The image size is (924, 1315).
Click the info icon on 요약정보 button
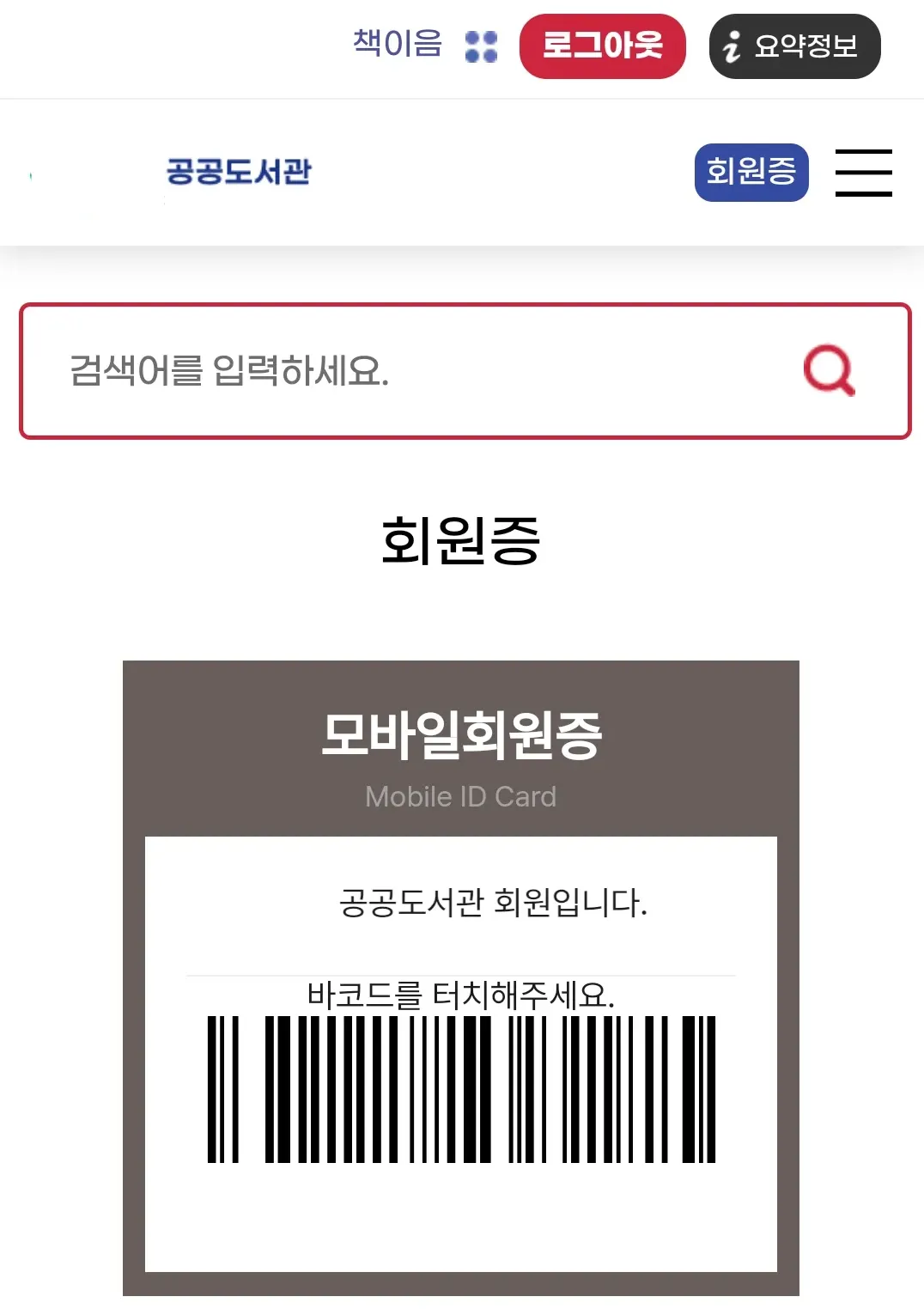point(730,47)
